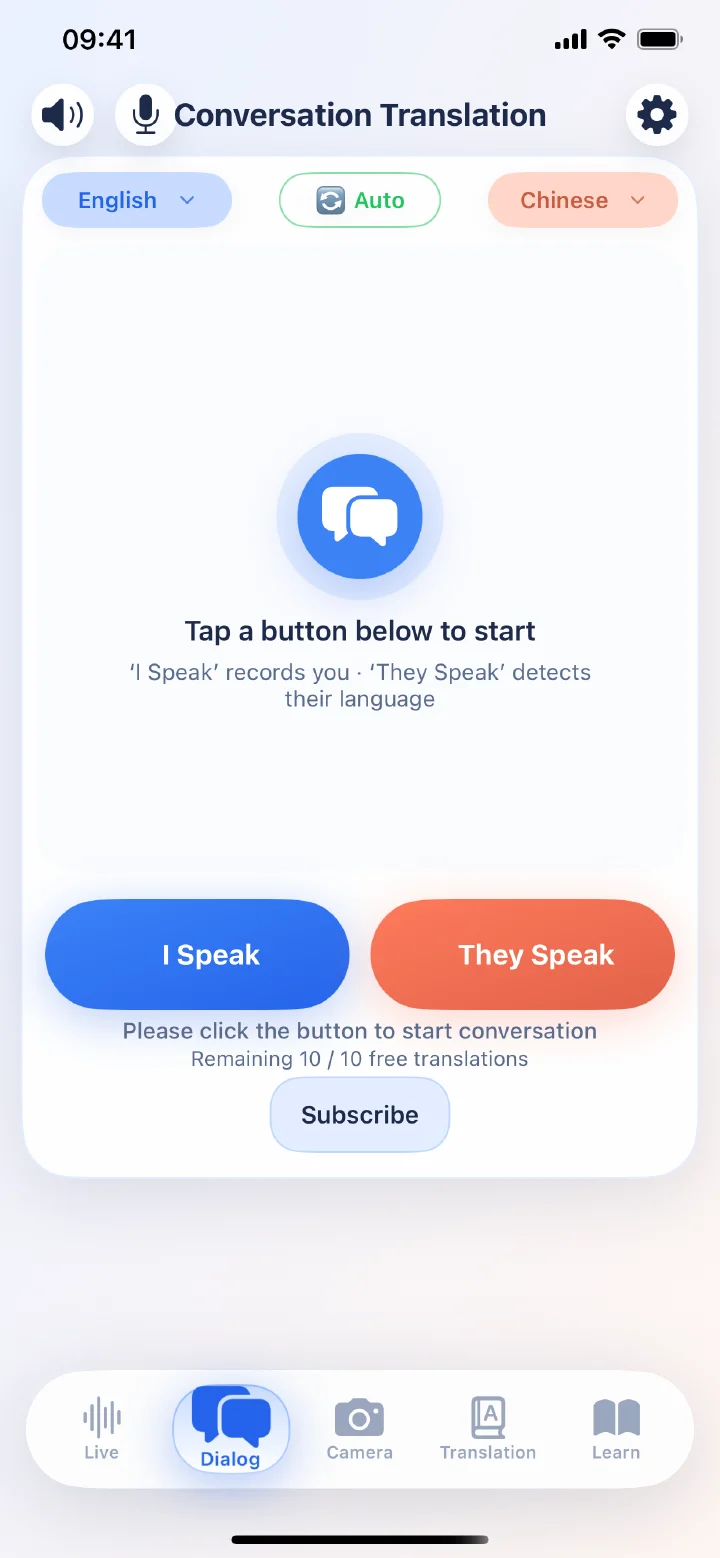
Task: Open settings via the gear icon
Action: (x=657, y=115)
